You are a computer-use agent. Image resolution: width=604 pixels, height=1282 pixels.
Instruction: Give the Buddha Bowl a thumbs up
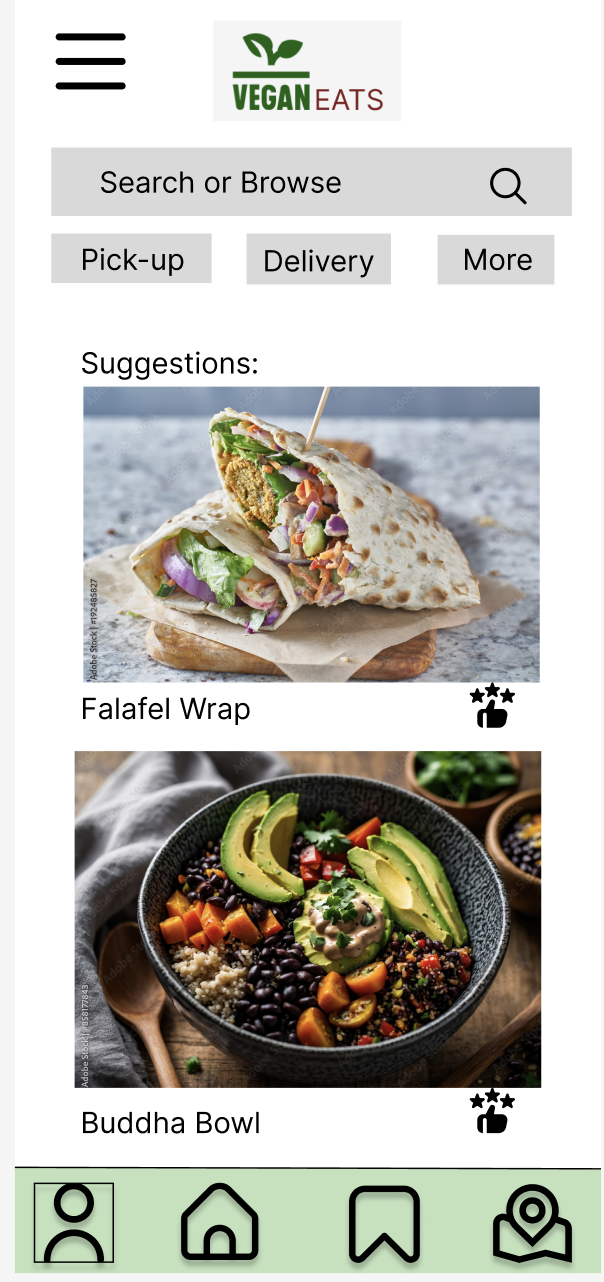492,1112
